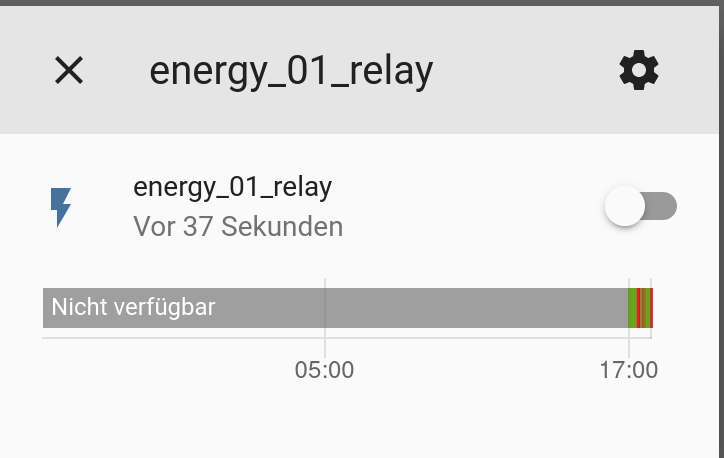724x458 pixels.
Task: Open the entity settings gear
Action: 639,71
